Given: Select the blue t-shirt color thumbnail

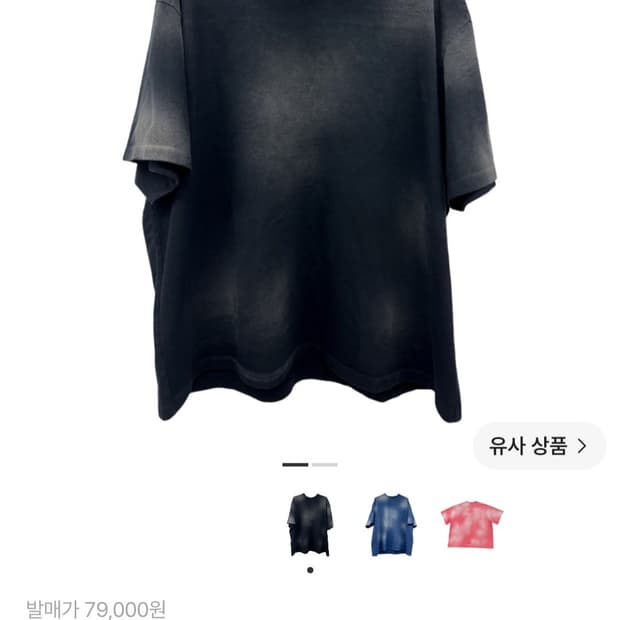Looking at the screenshot, I should (391, 525).
